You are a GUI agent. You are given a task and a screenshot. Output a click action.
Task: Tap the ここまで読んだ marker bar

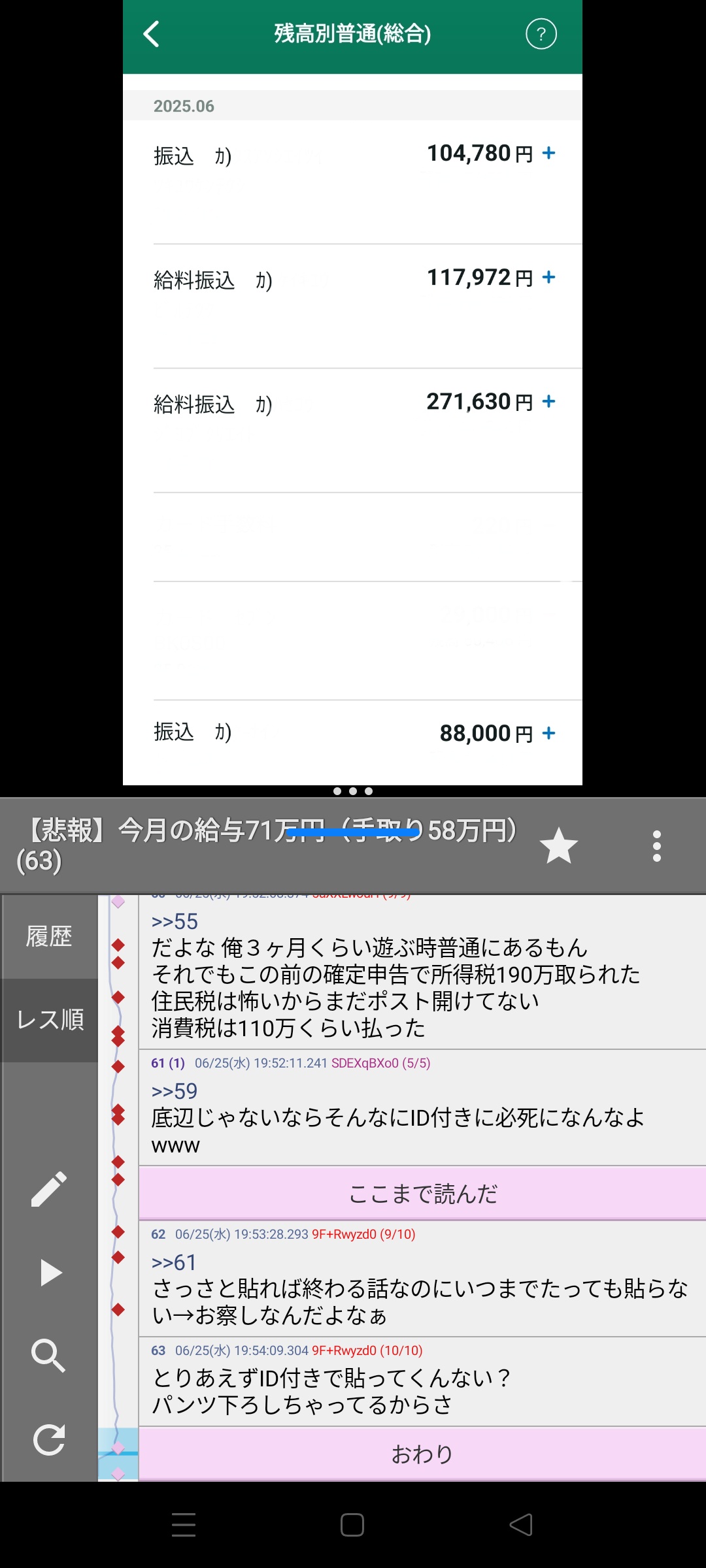pos(422,1194)
